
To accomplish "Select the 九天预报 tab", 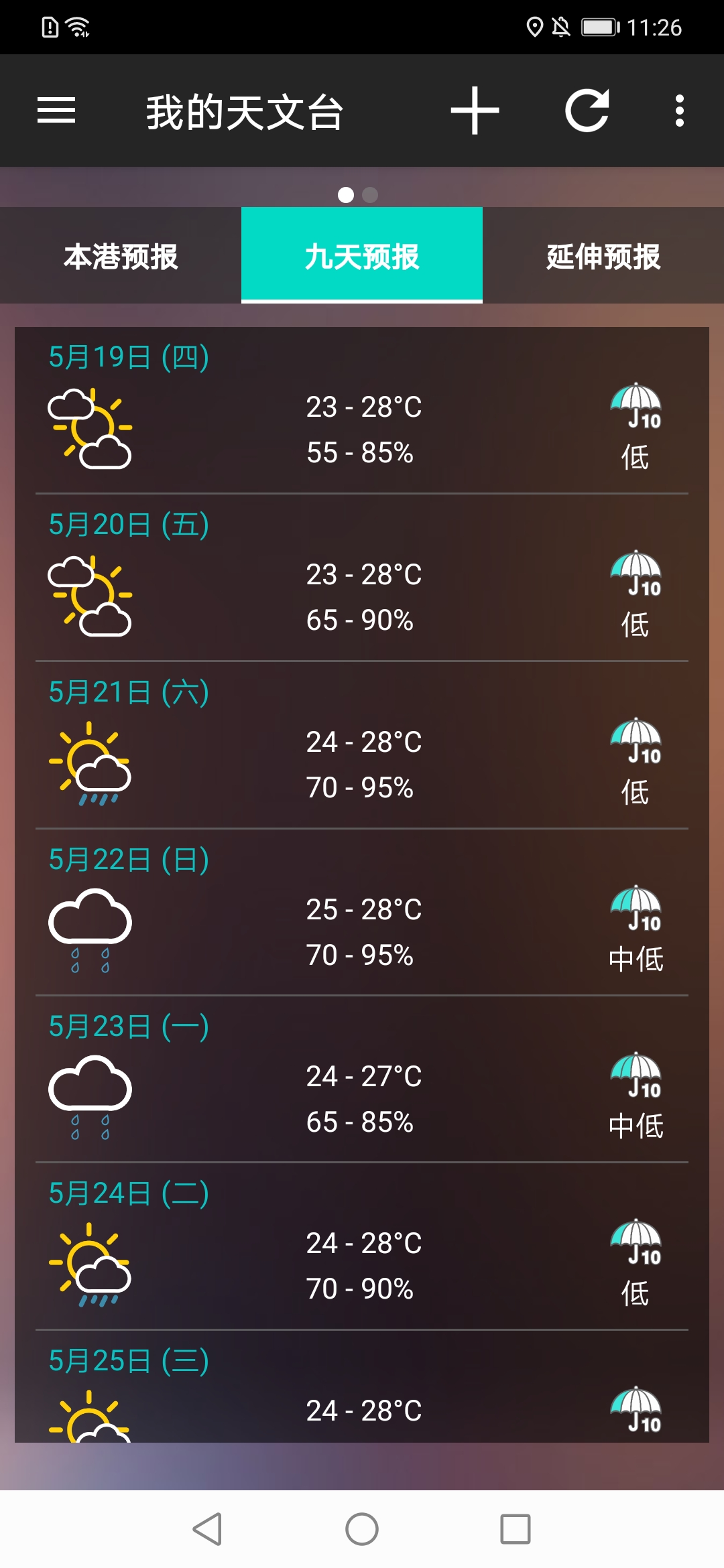I will 362,256.
